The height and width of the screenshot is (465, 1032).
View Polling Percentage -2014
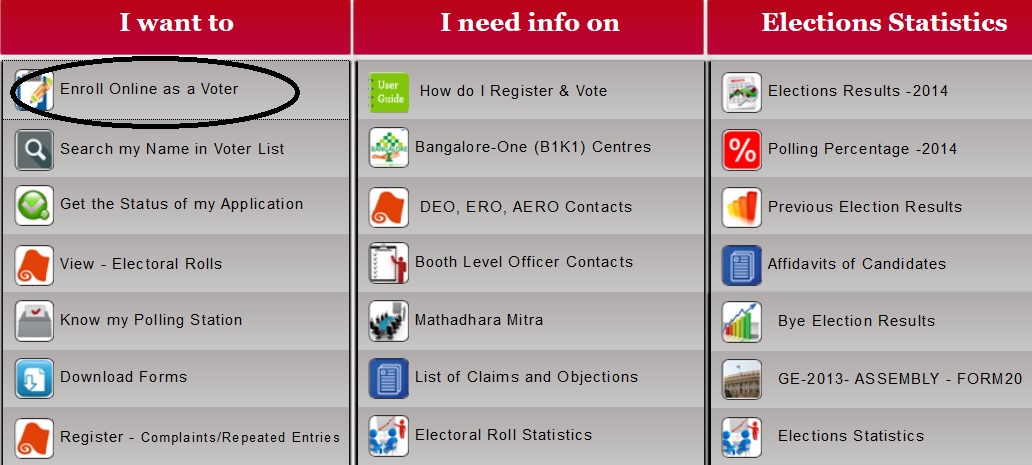(x=862, y=149)
